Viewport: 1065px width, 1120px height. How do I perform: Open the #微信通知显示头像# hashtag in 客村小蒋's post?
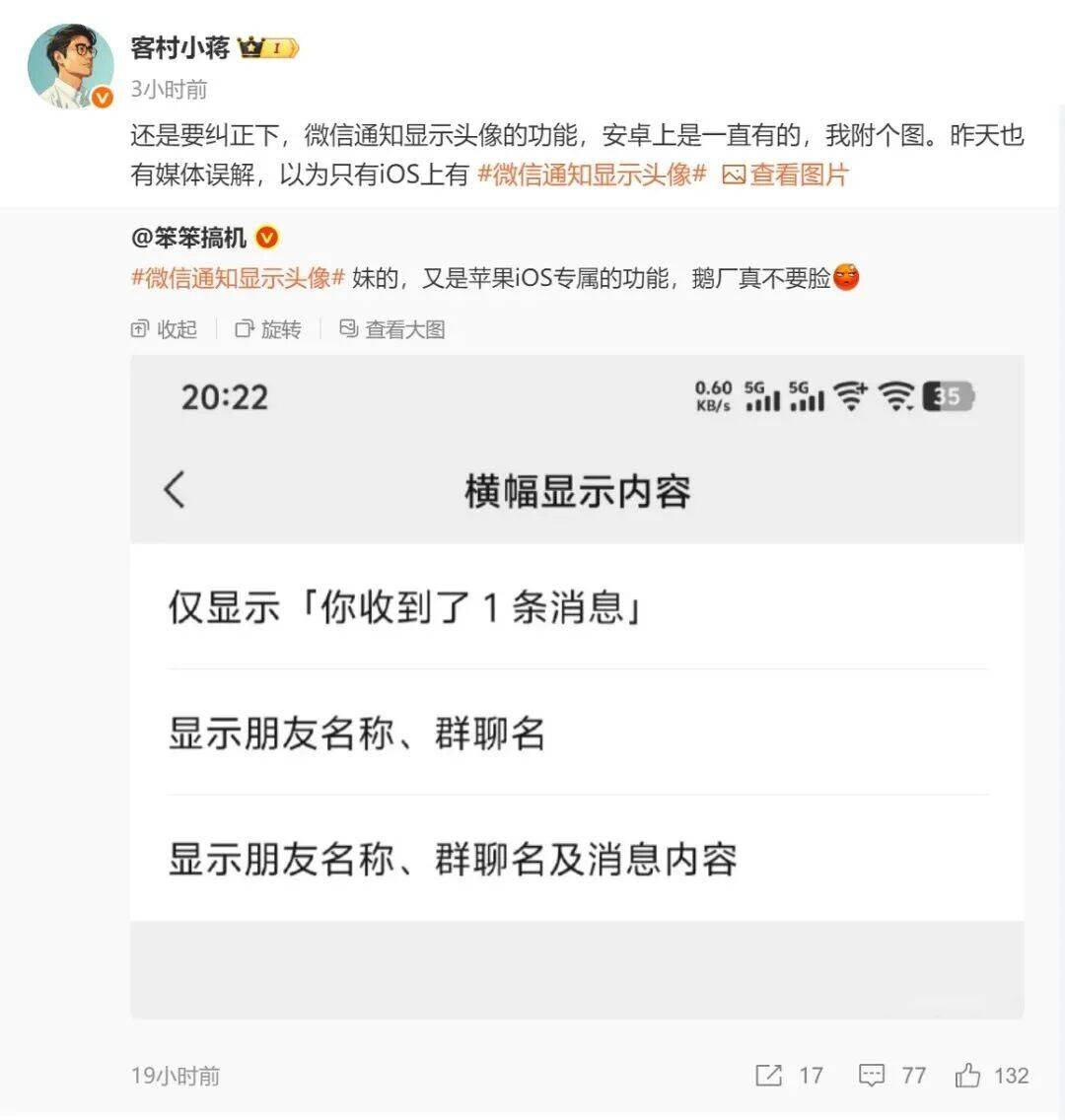click(x=592, y=175)
